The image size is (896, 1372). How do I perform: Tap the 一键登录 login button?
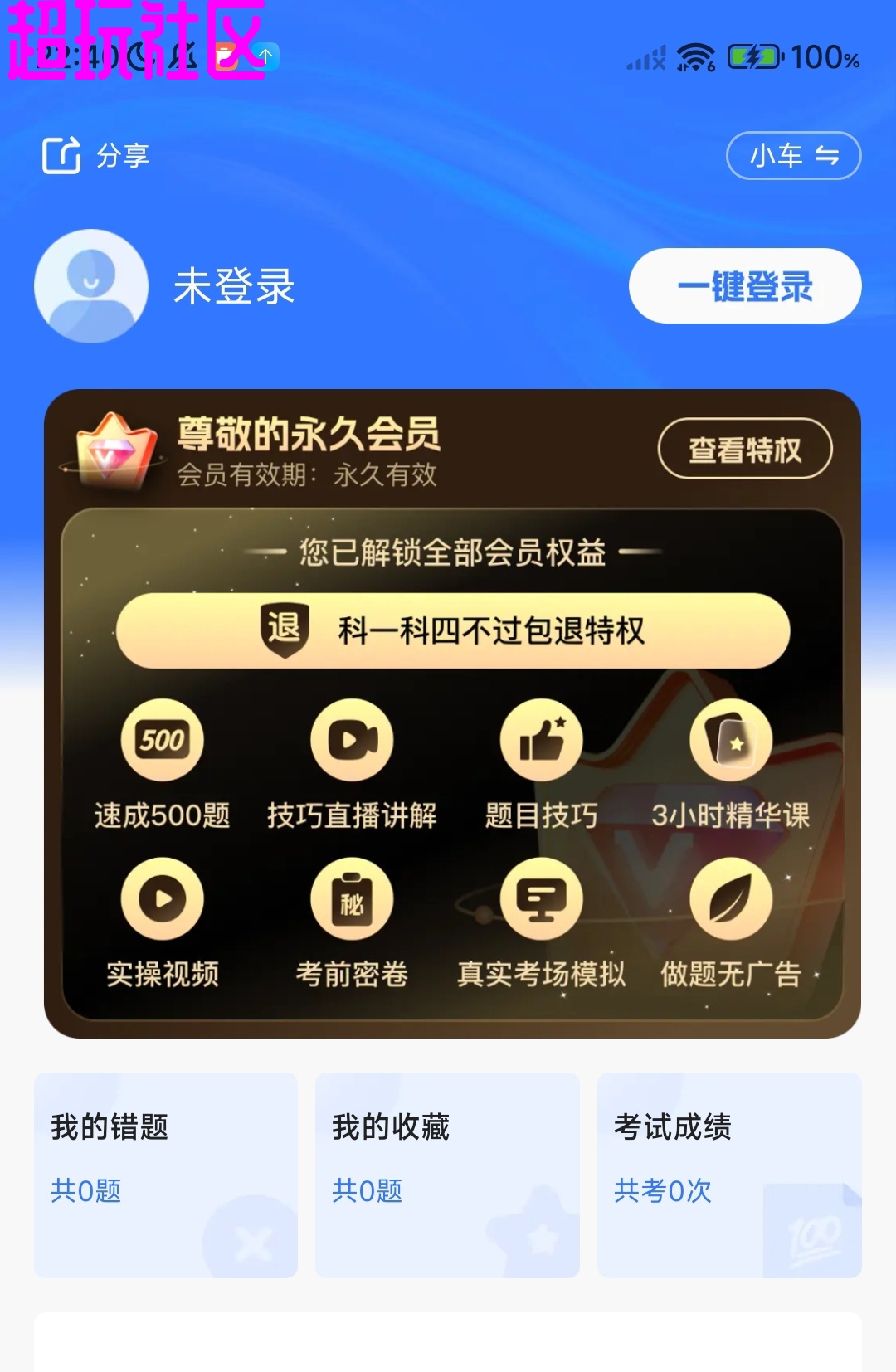[x=744, y=286]
